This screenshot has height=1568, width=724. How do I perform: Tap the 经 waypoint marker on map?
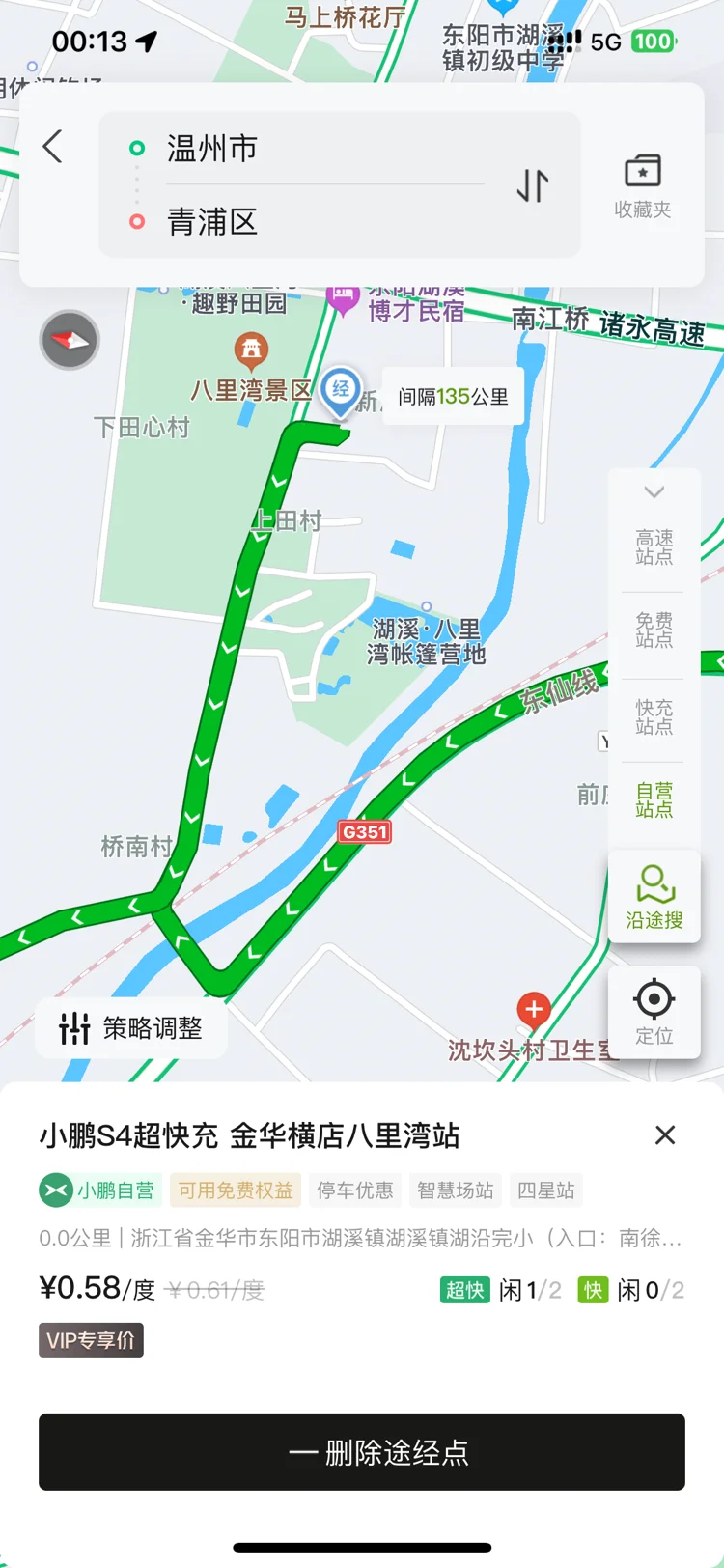click(x=341, y=391)
